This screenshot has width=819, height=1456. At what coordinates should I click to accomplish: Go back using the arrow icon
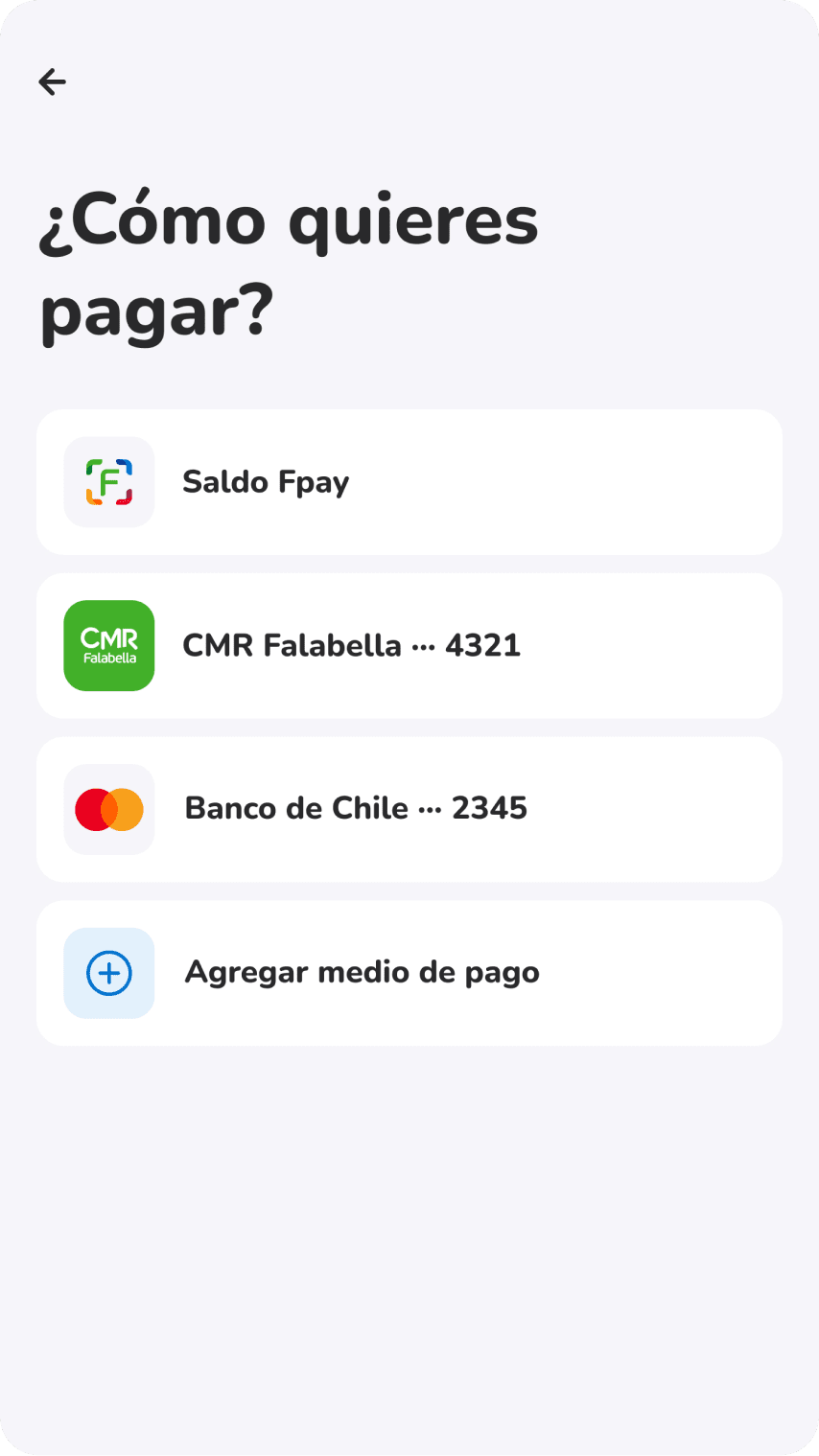click(x=53, y=82)
